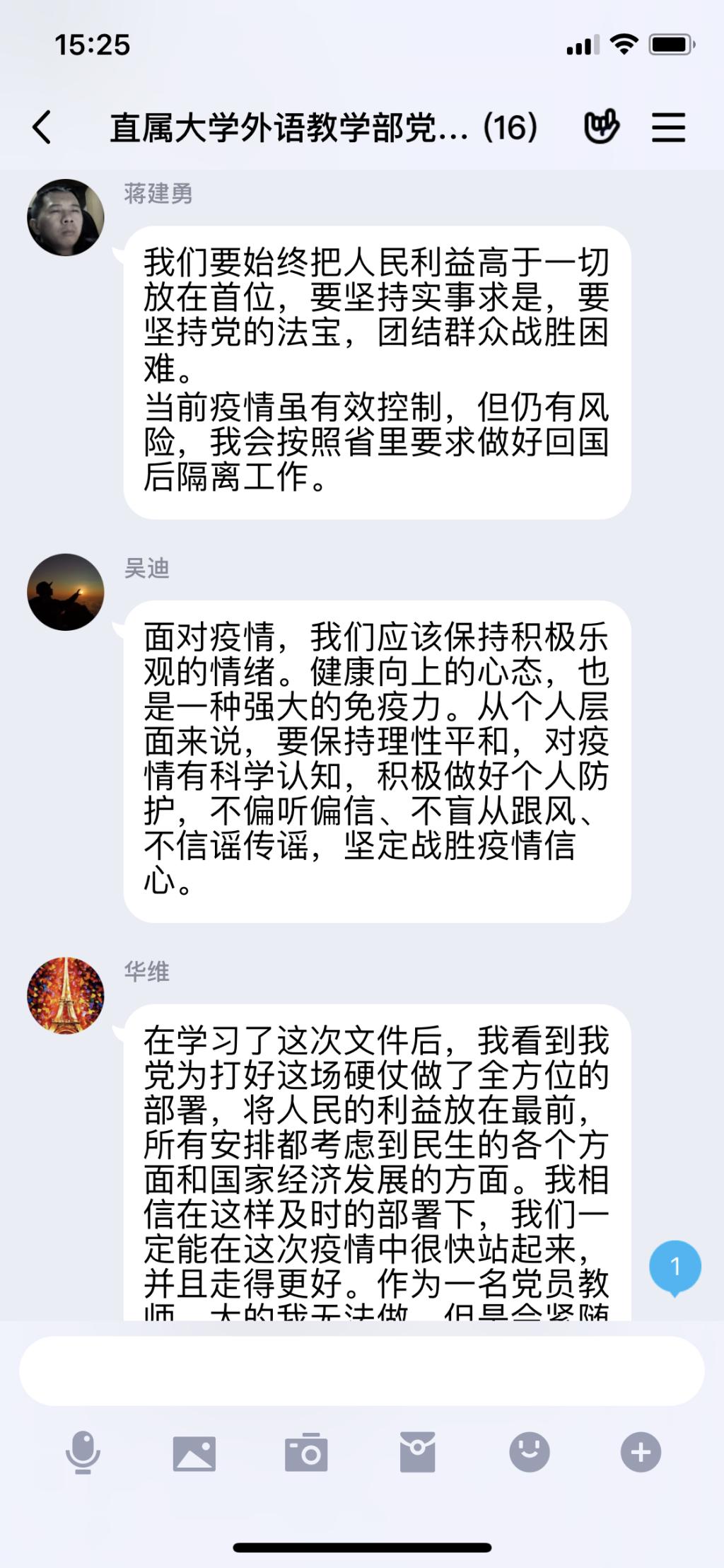The width and height of the screenshot is (724, 1568).
Task: Focus the message input field
Action: (x=361, y=1370)
